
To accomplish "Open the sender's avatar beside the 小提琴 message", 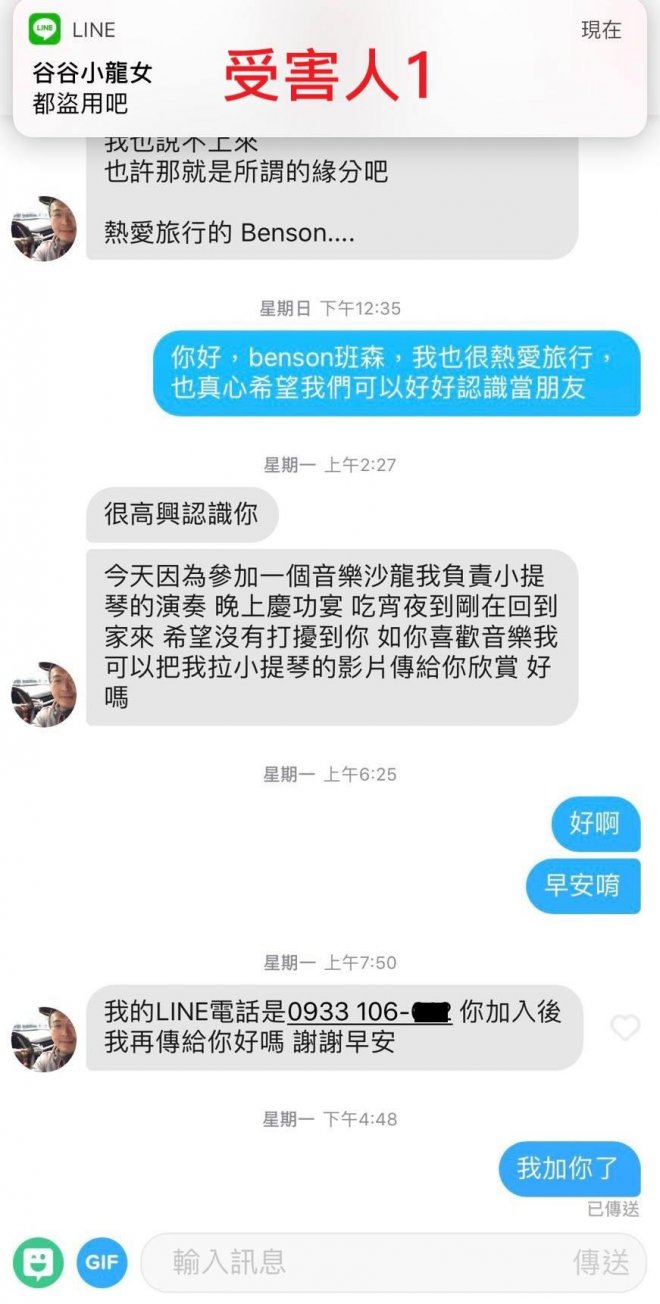I will tap(44, 693).
